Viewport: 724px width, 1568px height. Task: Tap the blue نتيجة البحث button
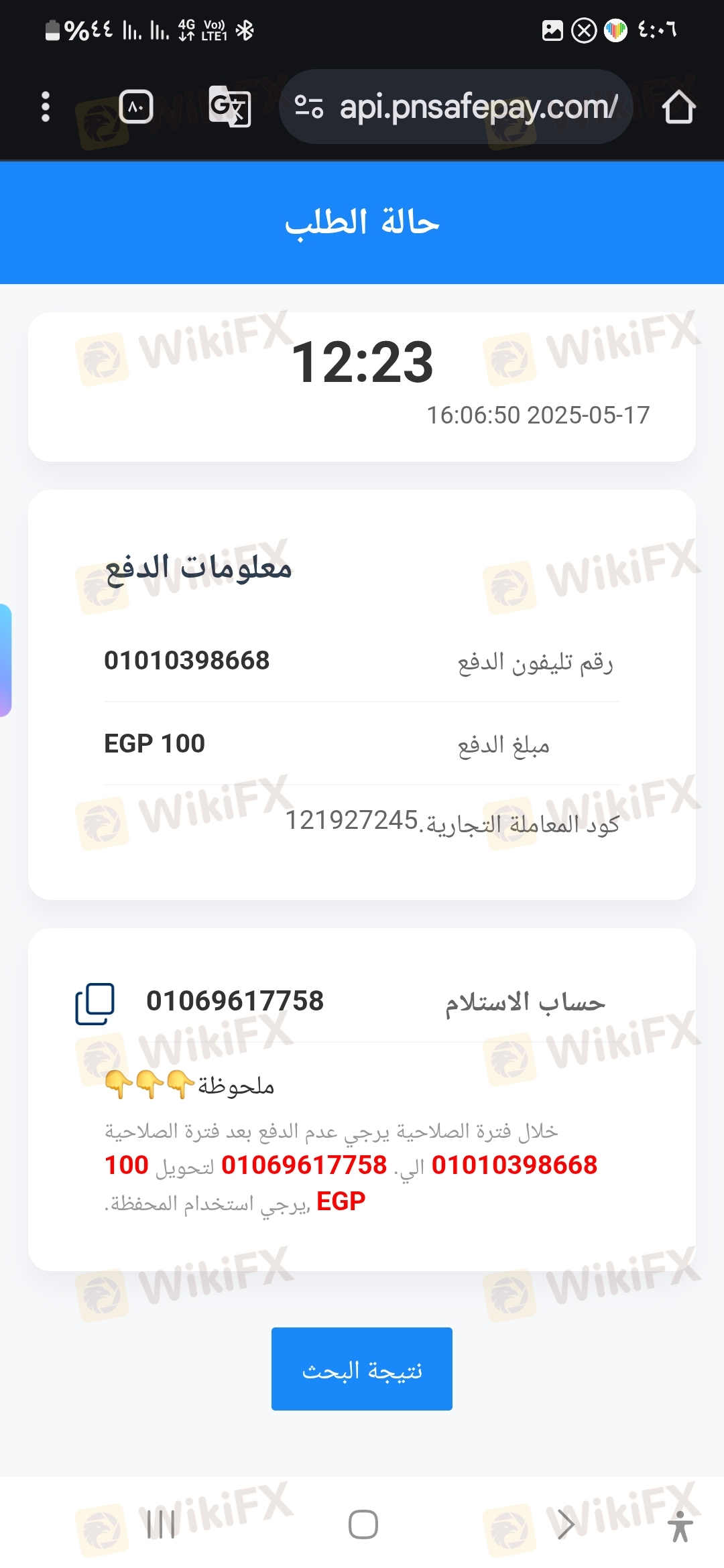[x=362, y=1369]
